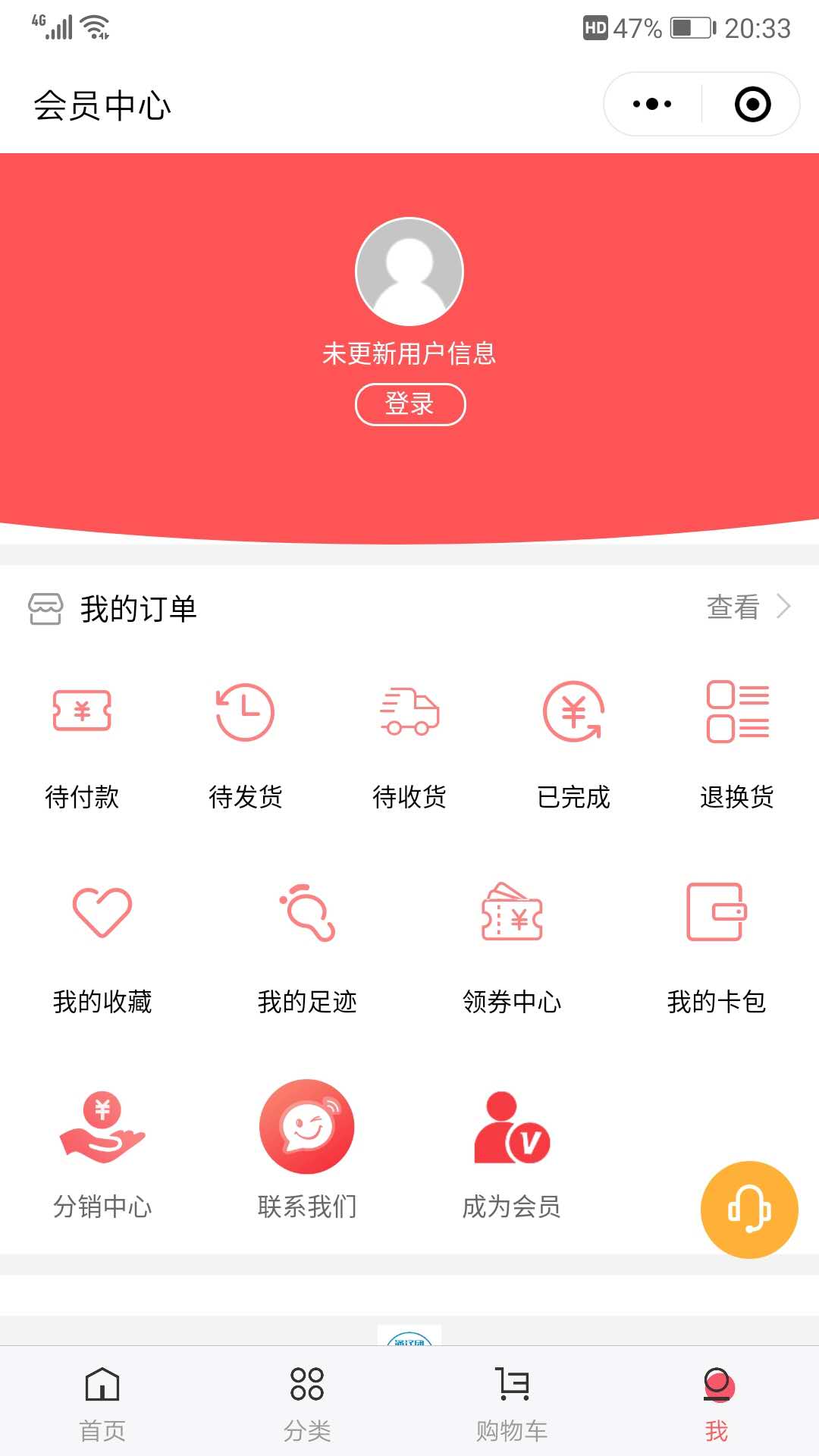Tap the blank user avatar image
The height and width of the screenshot is (1456, 819).
409,270
